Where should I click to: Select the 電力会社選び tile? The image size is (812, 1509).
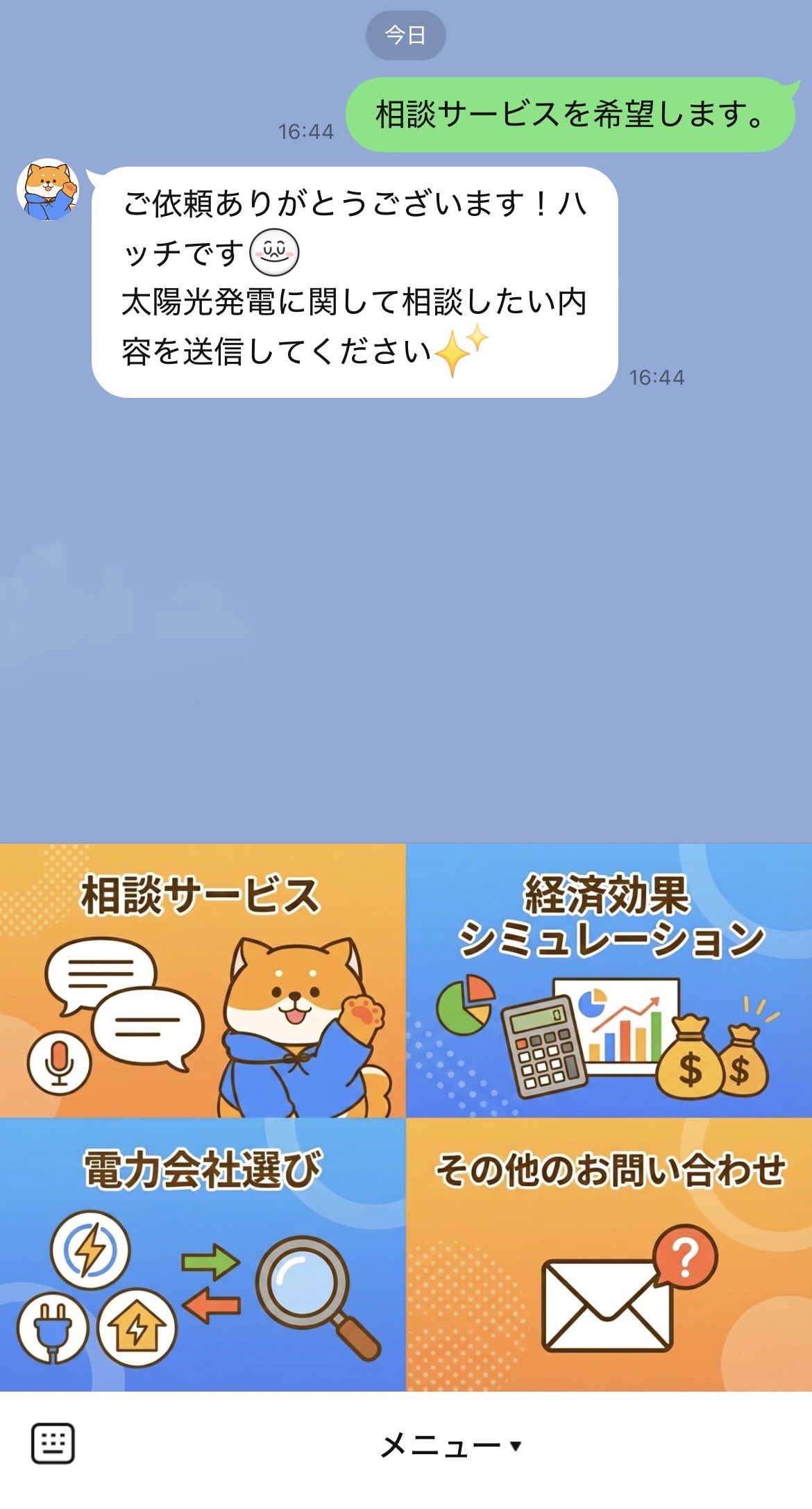pyautogui.click(x=203, y=1254)
